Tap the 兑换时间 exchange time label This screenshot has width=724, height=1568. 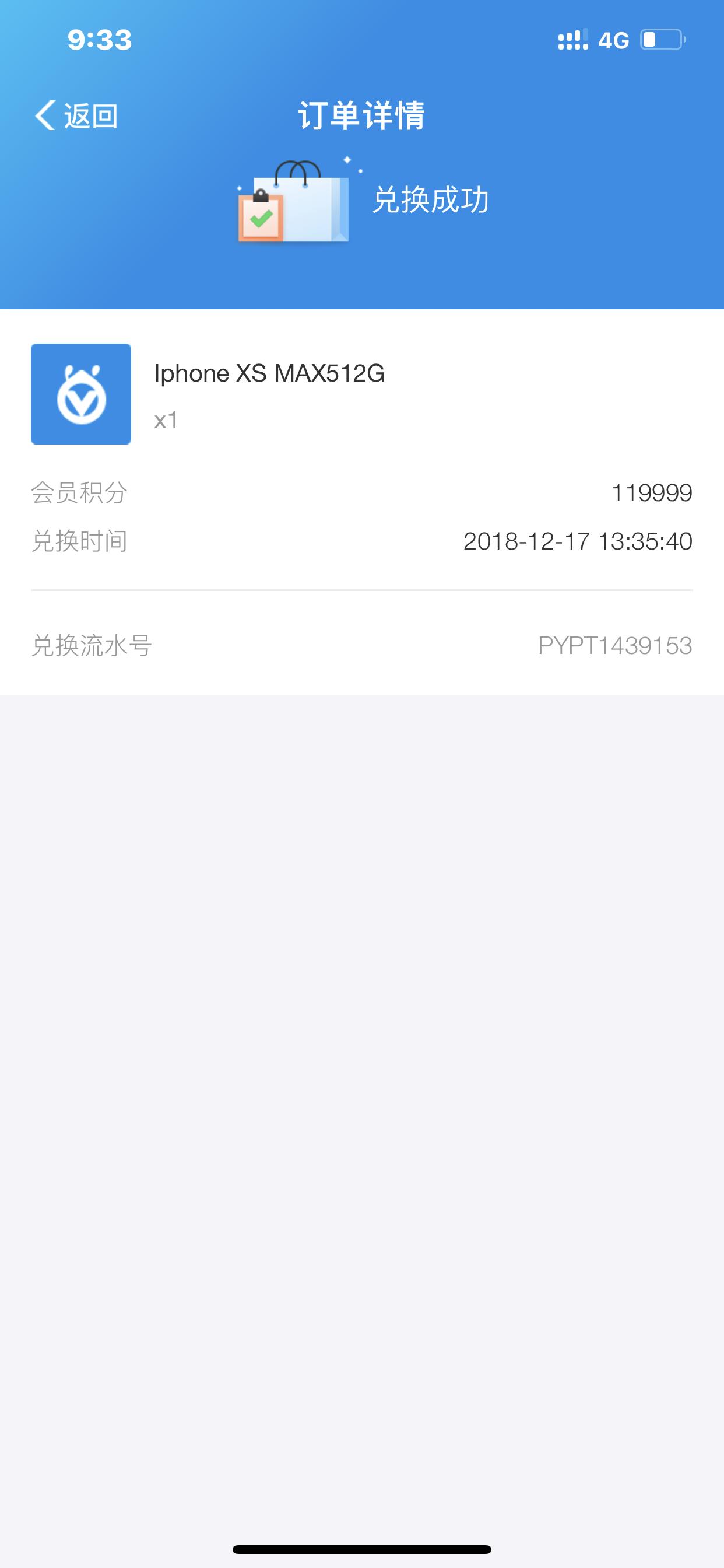coord(80,542)
